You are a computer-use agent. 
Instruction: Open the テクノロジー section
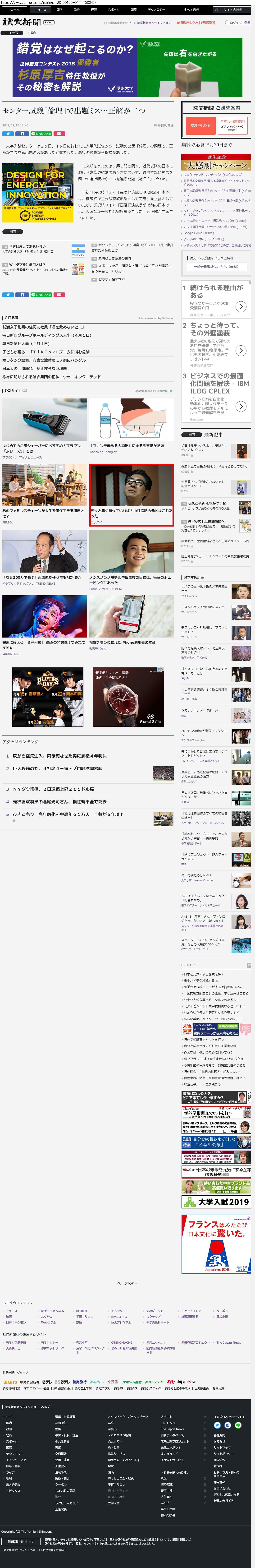pyautogui.click(x=156, y=10)
